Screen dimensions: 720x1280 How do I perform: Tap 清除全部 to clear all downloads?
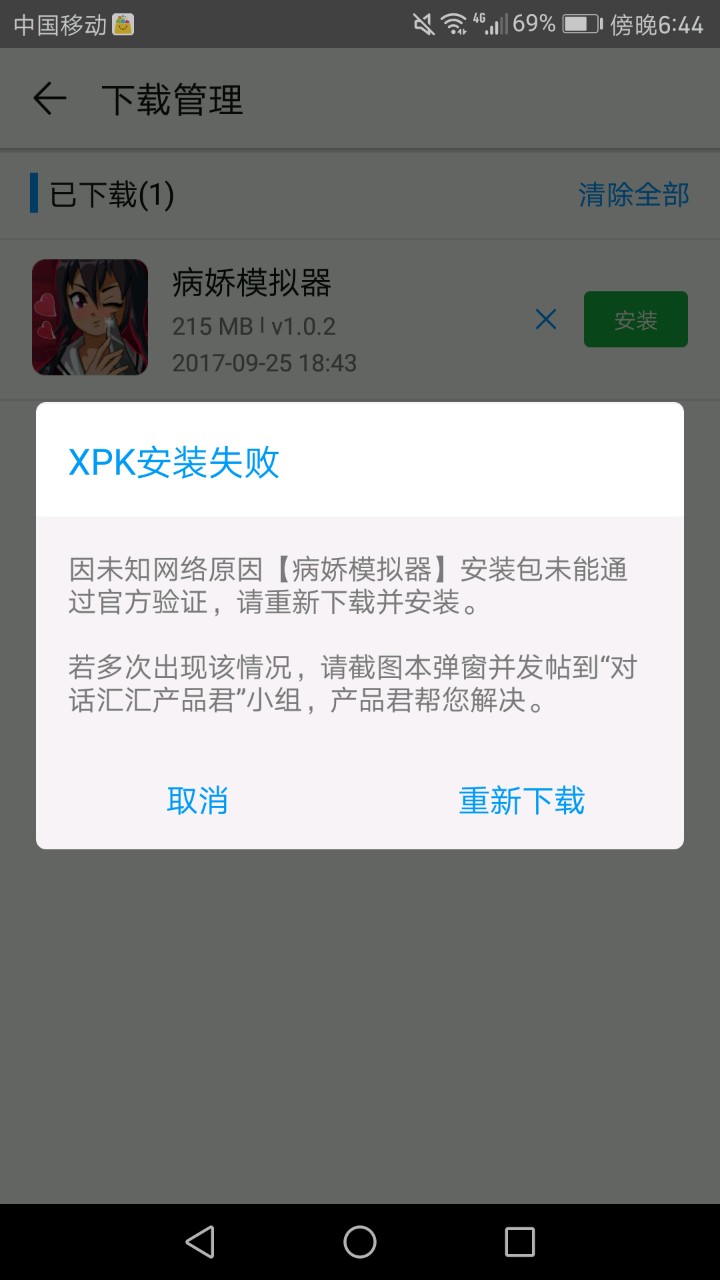(x=634, y=195)
